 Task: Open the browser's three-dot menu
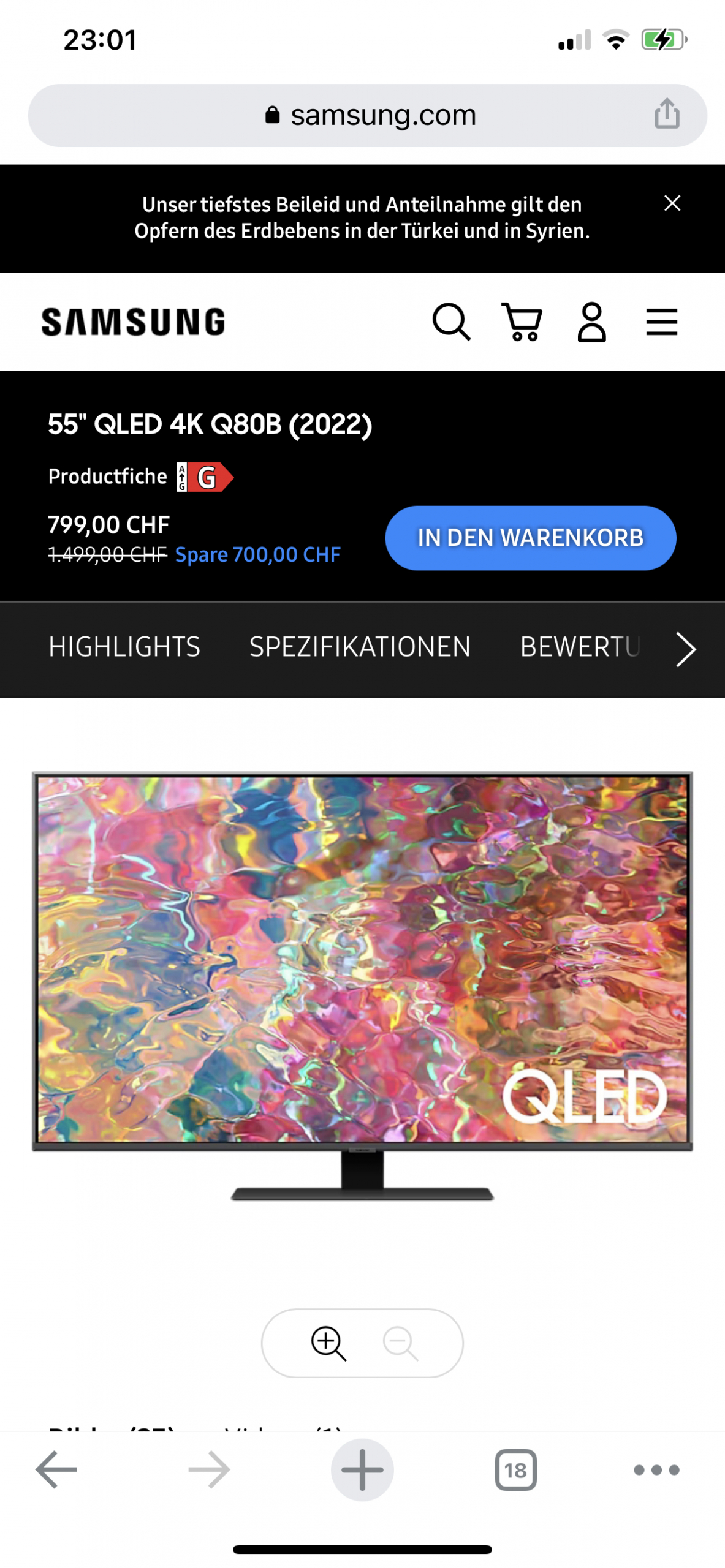pyautogui.click(x=656, y=1469)
